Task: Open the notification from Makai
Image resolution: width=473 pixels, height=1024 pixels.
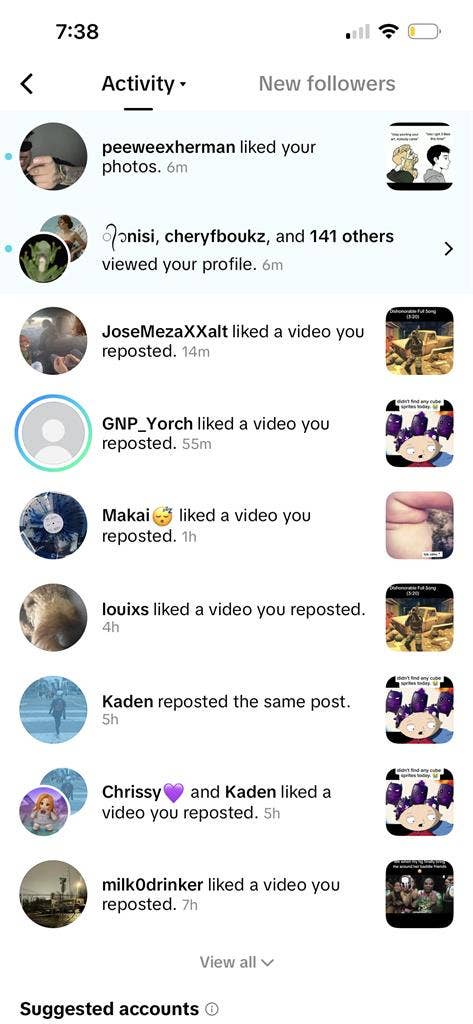Action: [x=236, y=525]
